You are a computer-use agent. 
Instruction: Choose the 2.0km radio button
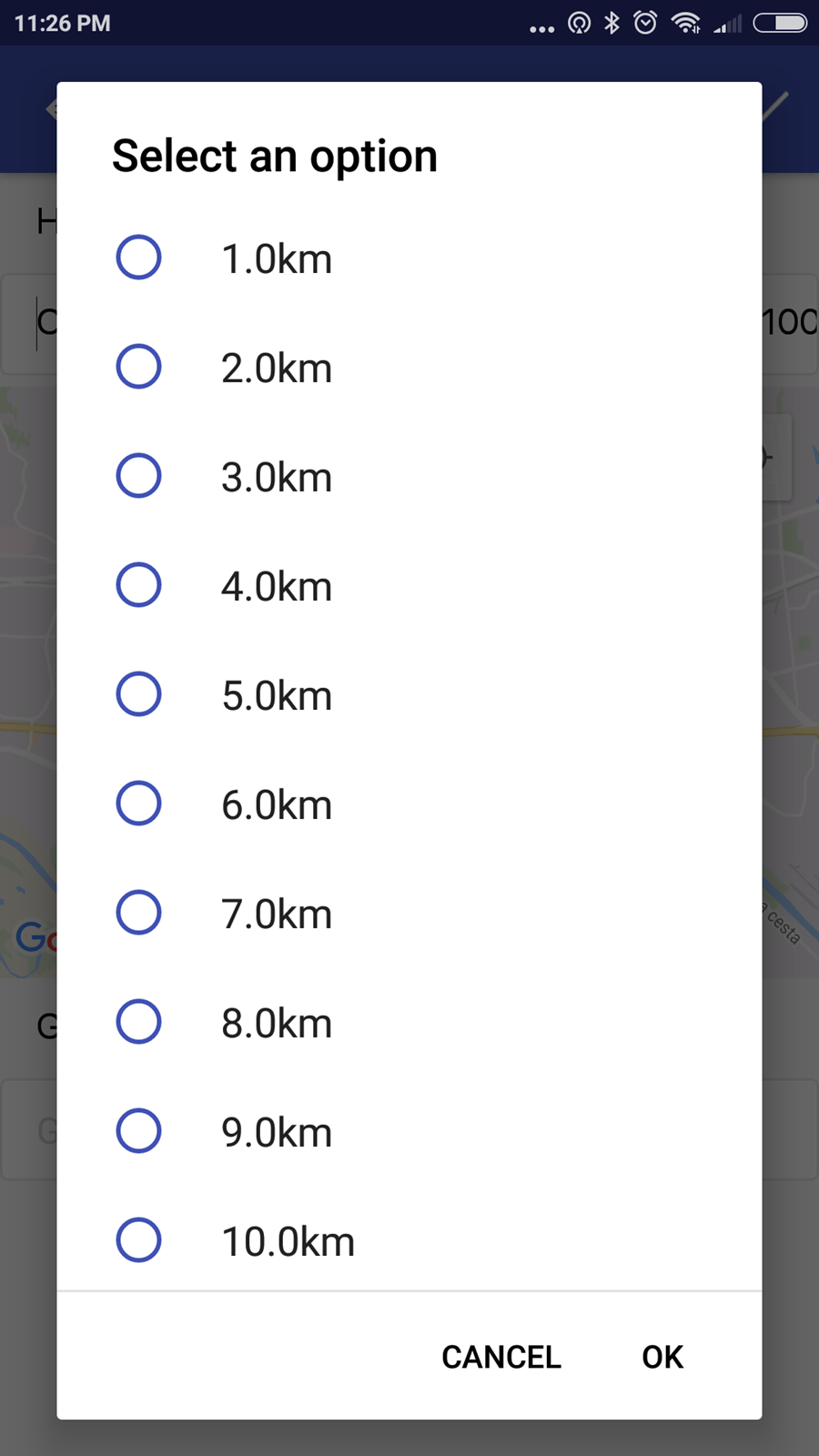(409, 367)
